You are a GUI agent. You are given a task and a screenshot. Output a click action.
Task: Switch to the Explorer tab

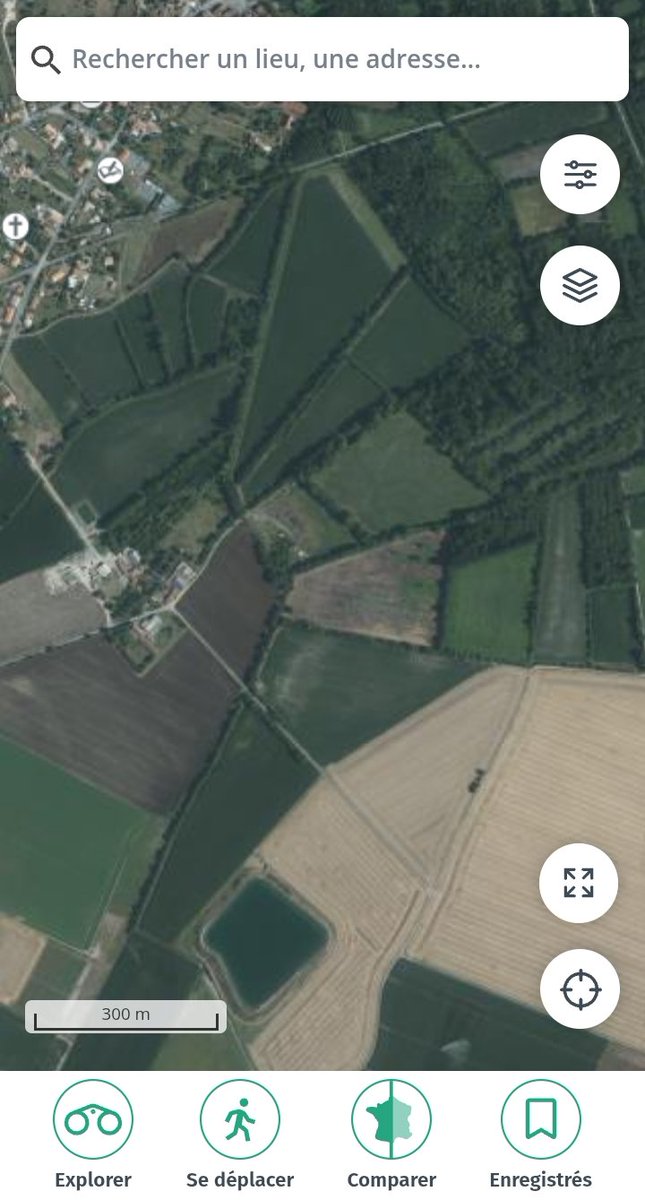(x=93, y=1135)
